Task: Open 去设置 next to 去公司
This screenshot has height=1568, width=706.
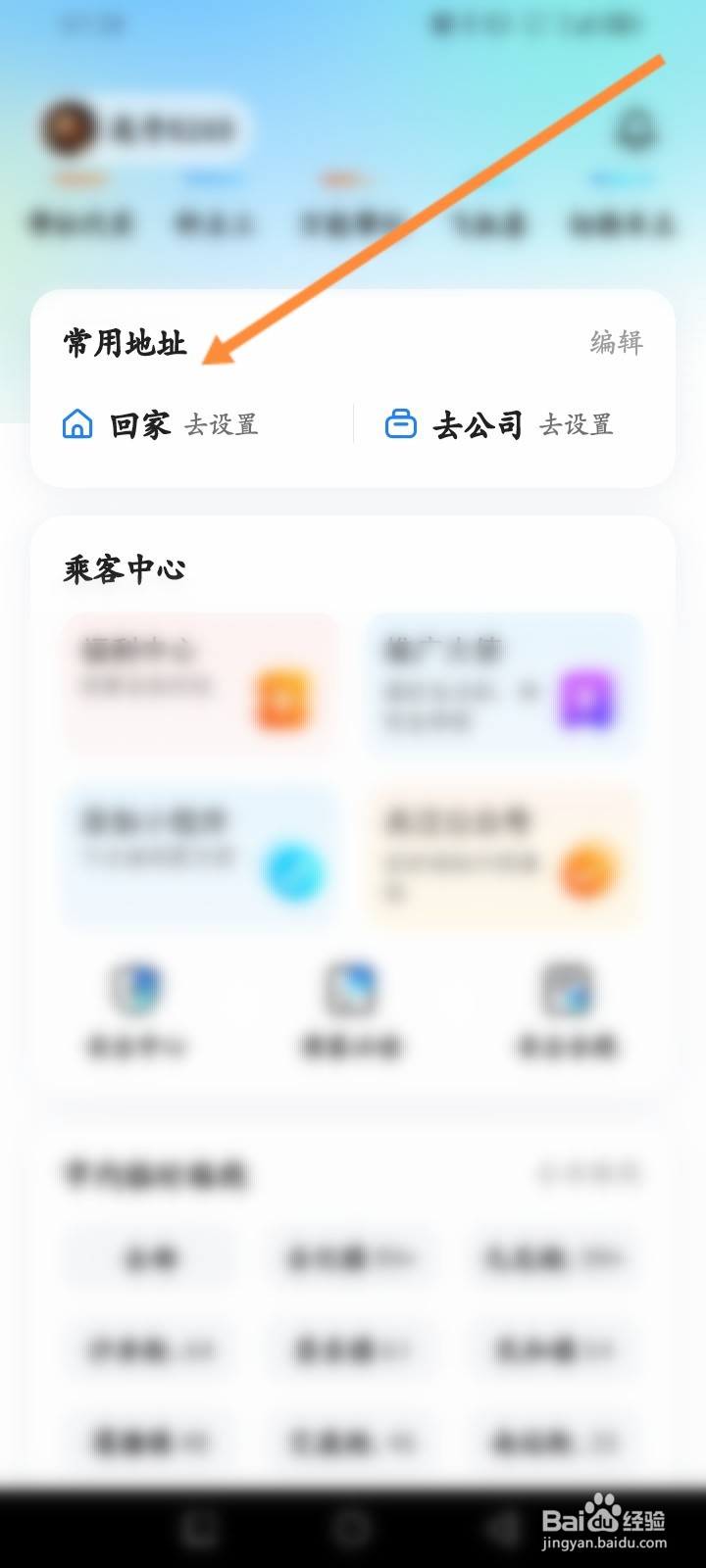Action: pyautogui.click(x=579, y=425)
